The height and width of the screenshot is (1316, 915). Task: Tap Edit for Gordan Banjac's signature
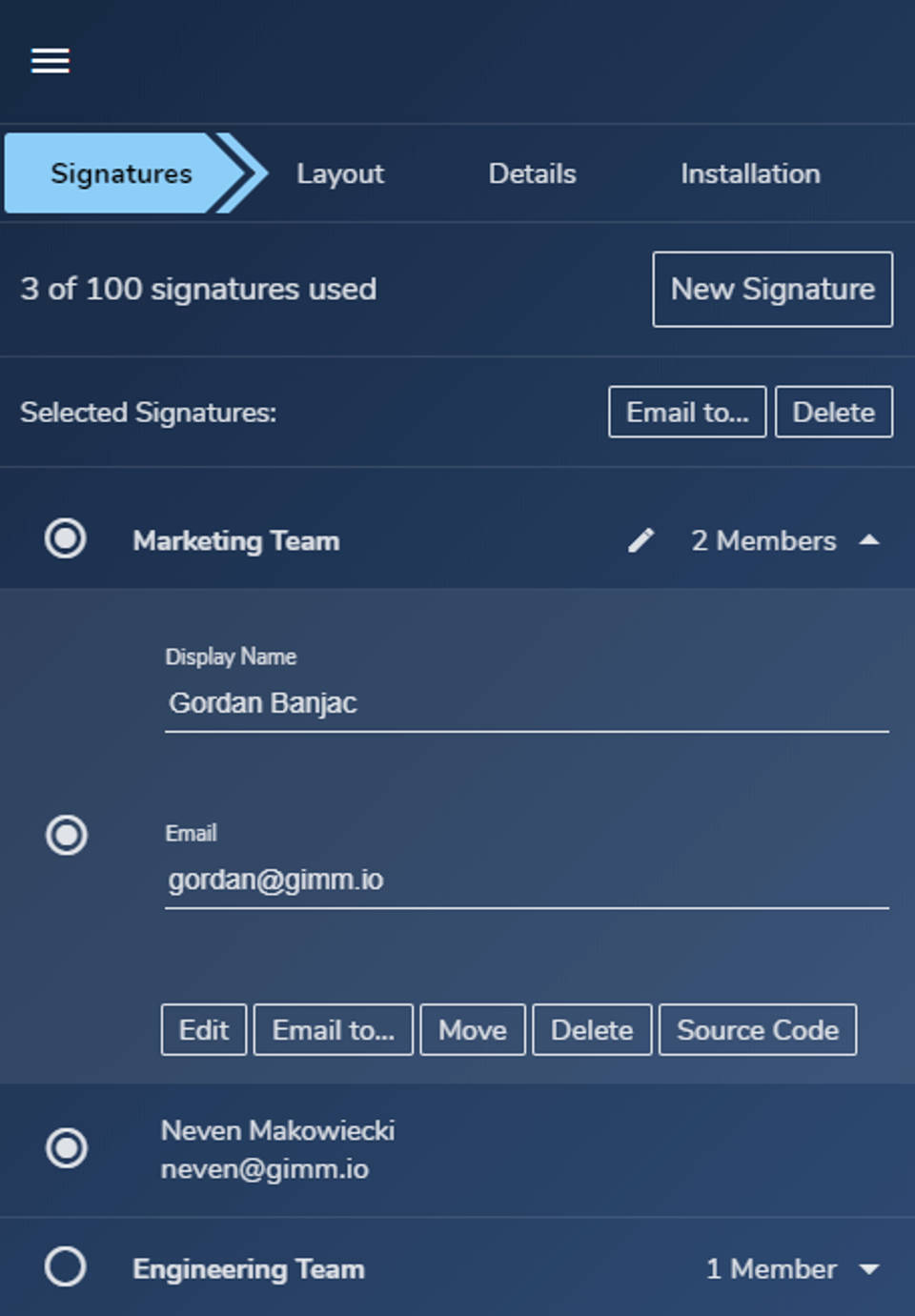pyautogui.click(x=203, y=1029)
